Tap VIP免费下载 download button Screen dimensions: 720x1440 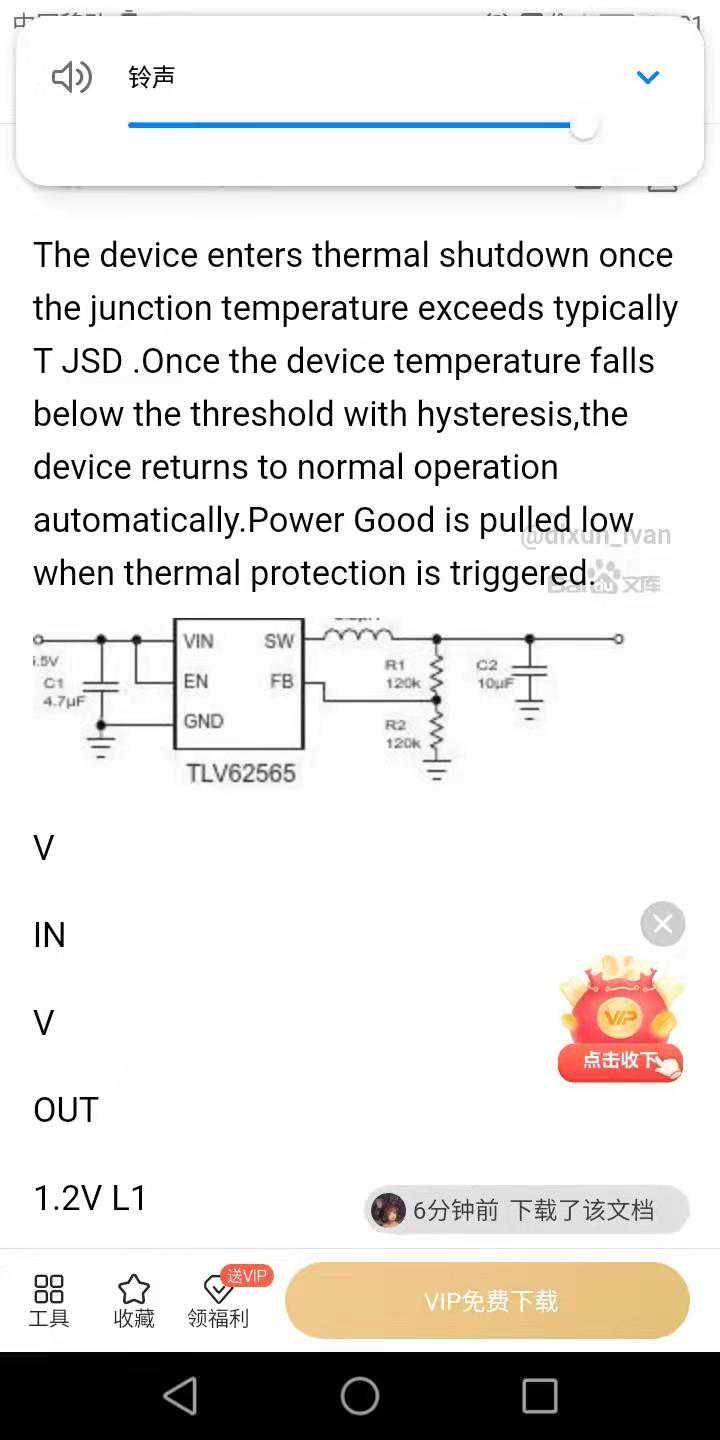488,1300
